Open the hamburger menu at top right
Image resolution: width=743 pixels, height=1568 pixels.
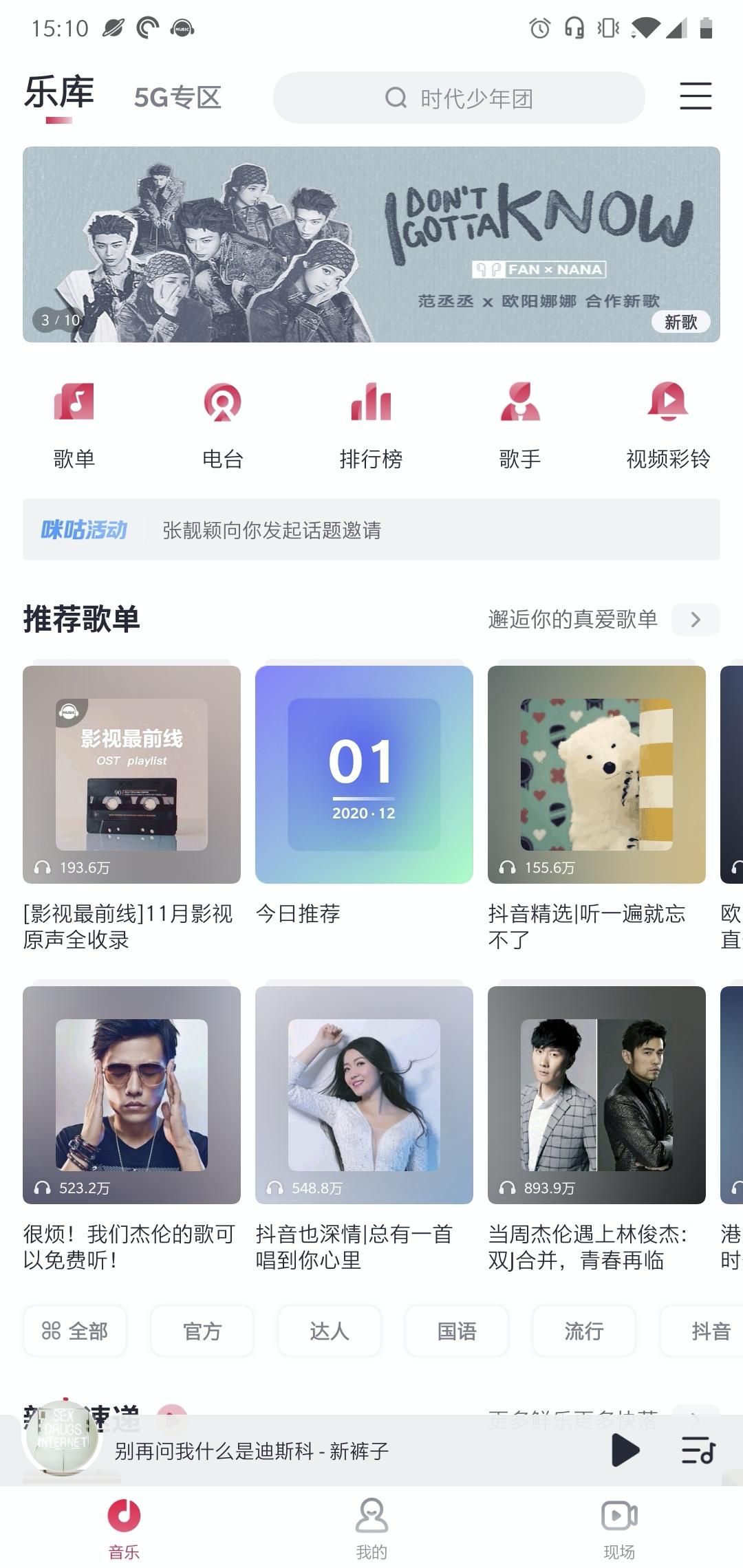tap(695, 97)
